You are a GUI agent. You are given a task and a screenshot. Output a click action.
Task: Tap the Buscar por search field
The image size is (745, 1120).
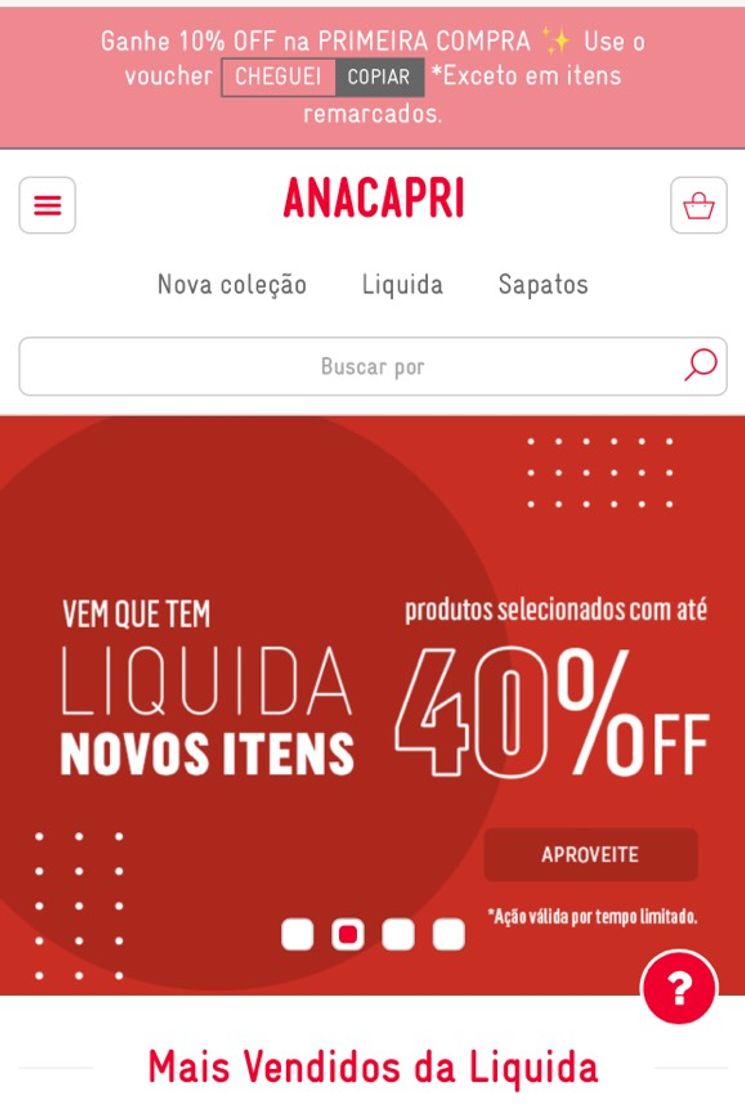pyautogui.click(x=350, y=367)
